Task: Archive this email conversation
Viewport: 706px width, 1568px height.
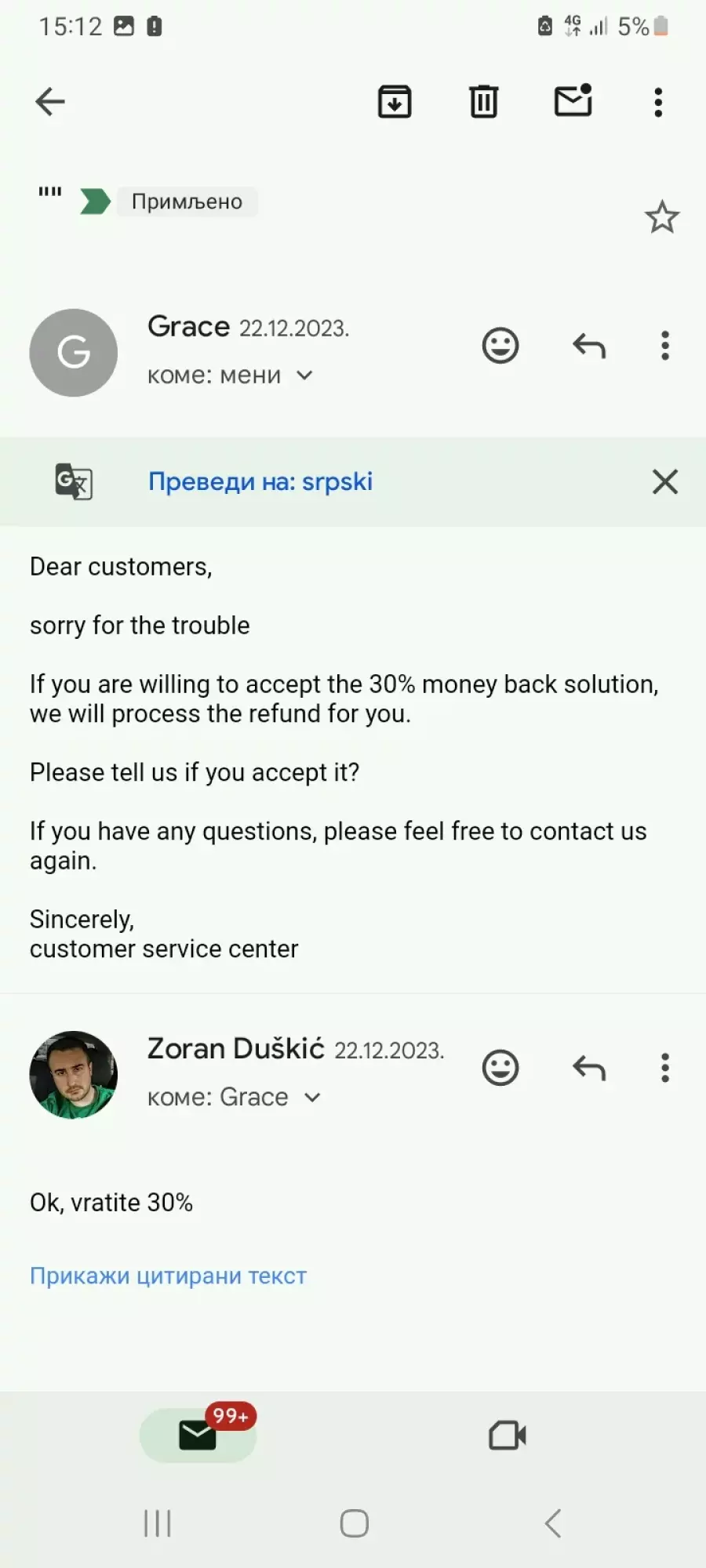Action: click(395, 102)
